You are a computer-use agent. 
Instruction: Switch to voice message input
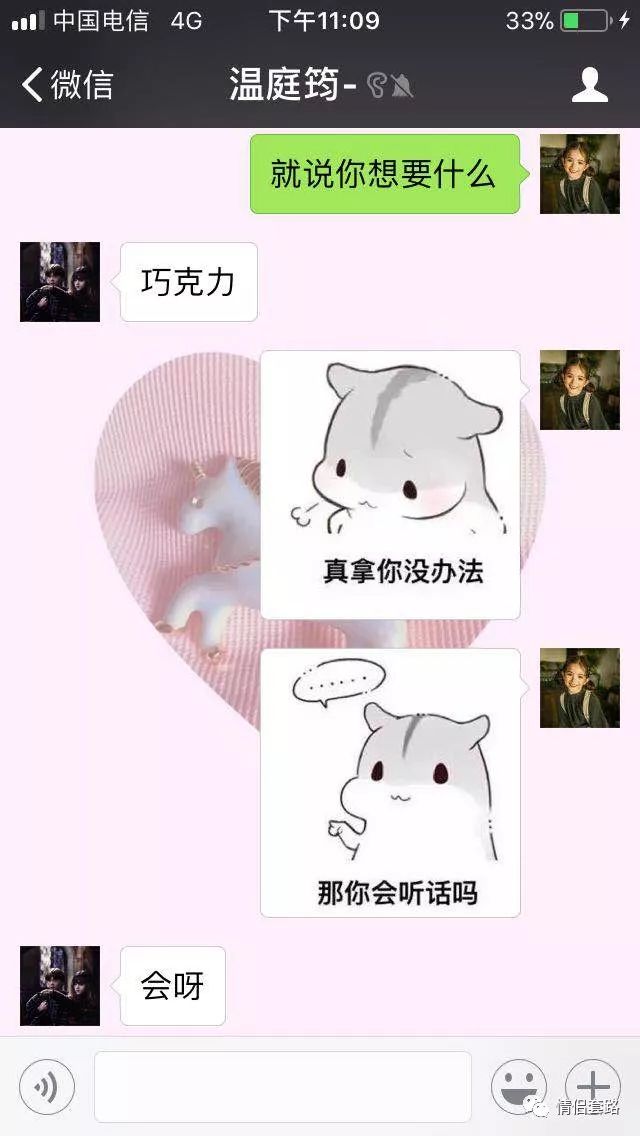[46, 1086]
